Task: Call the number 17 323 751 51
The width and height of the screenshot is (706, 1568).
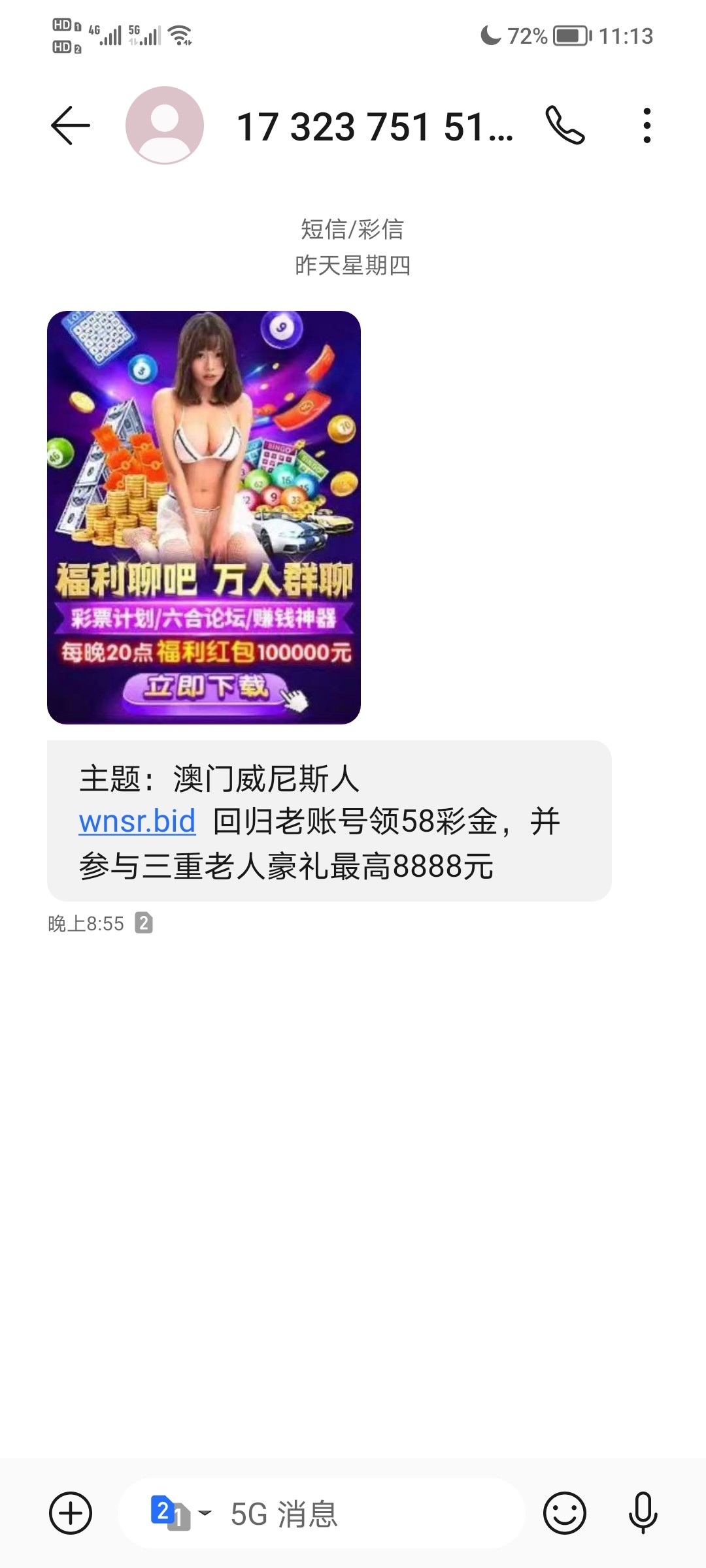Action: tap(565, 125)
